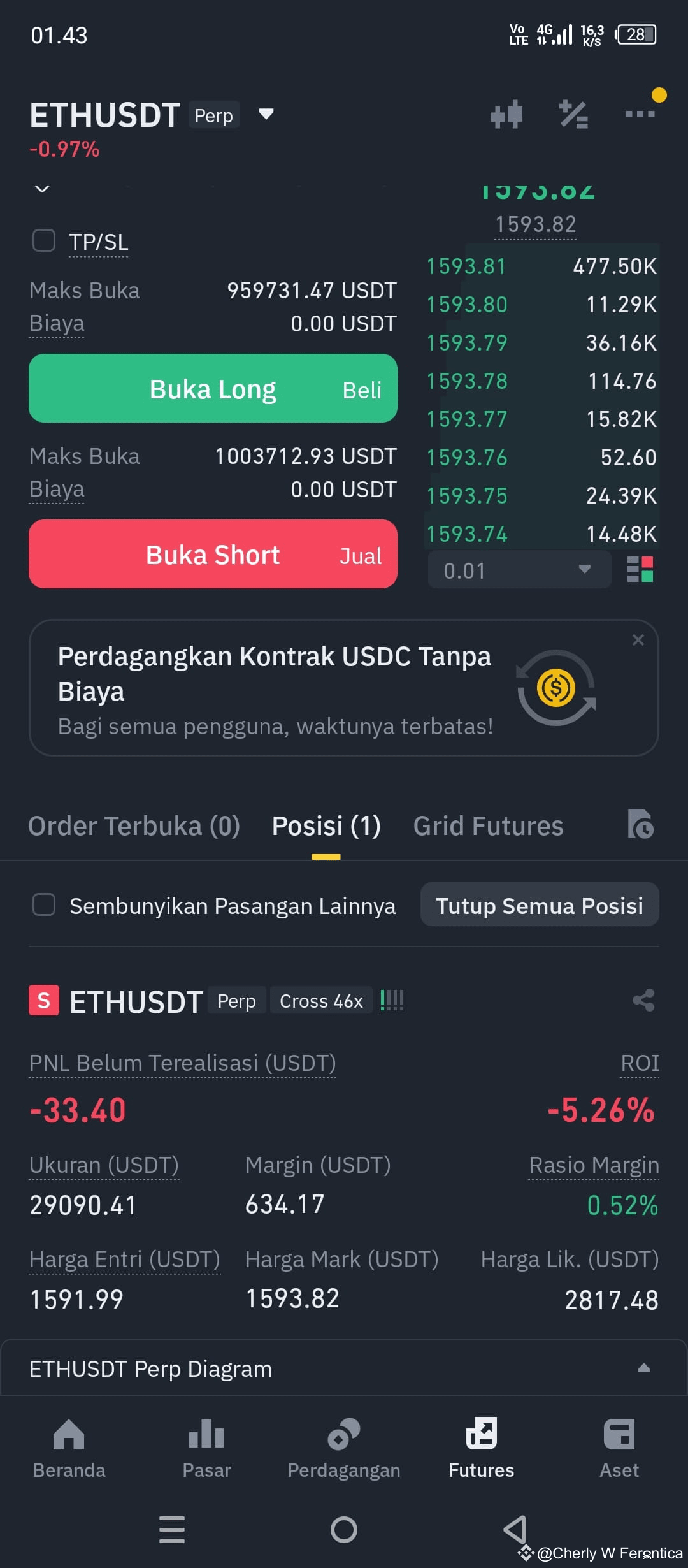Switch to Grid Futures tab

pos(488,826)
